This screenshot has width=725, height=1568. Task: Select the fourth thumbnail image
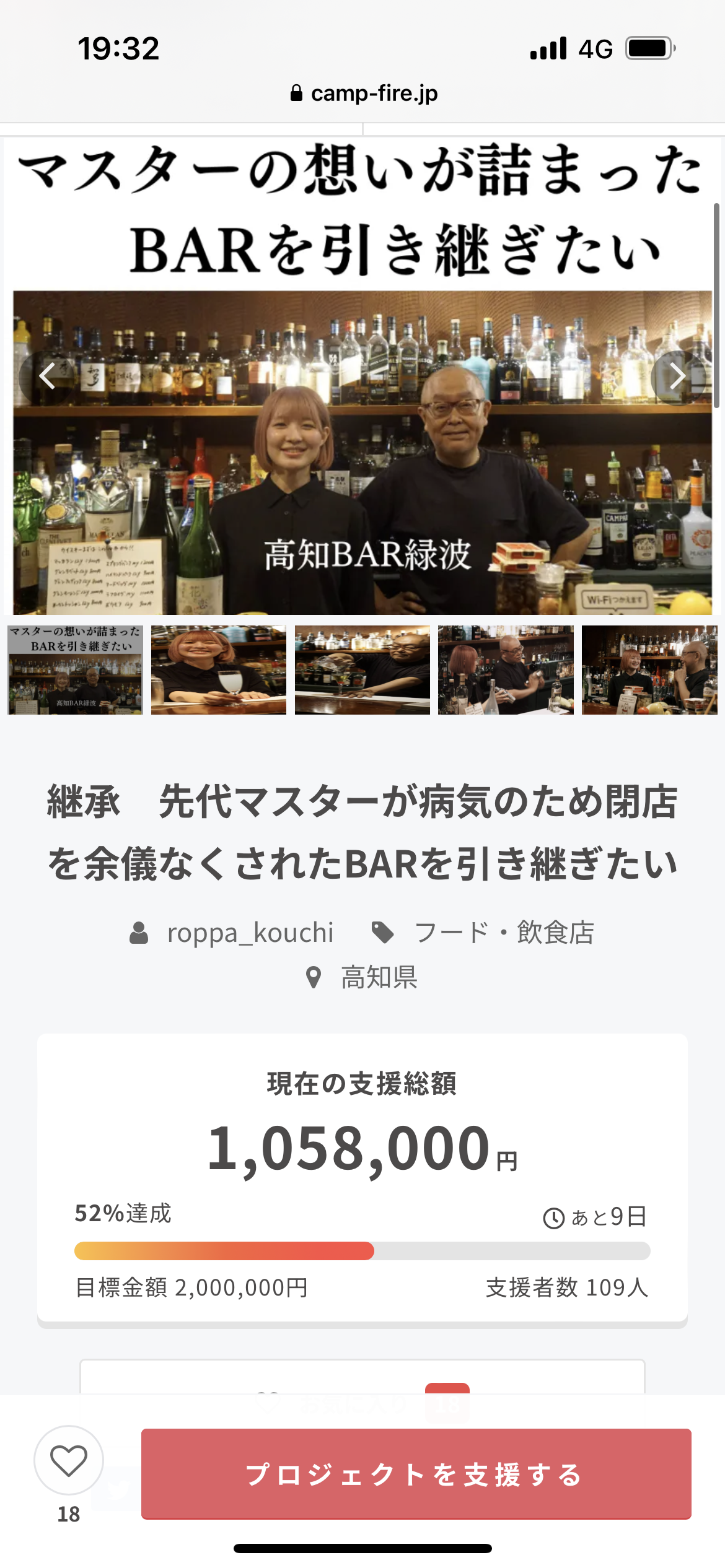coord(506,670)
